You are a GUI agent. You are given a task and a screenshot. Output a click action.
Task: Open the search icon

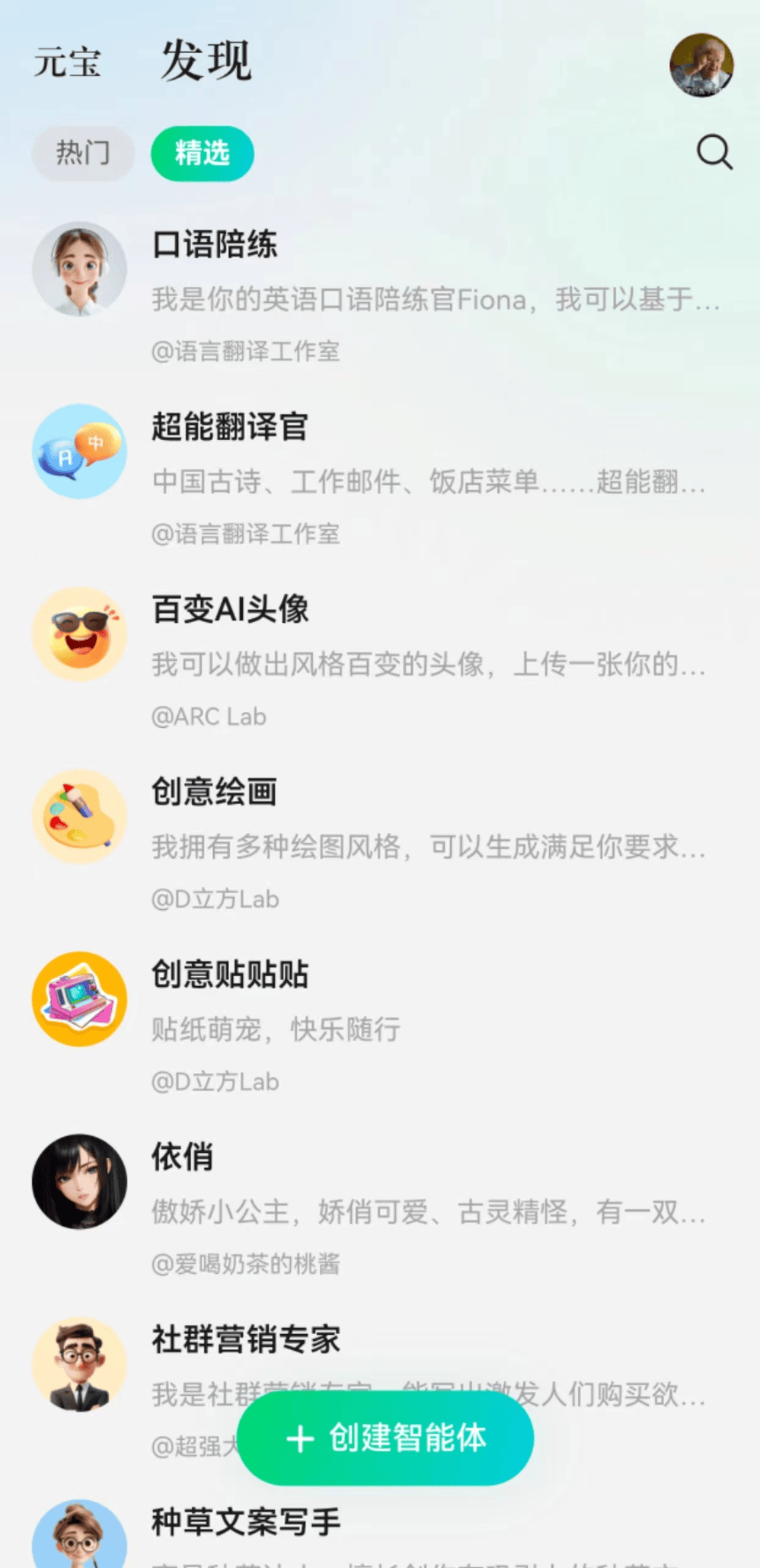[714, 152]
